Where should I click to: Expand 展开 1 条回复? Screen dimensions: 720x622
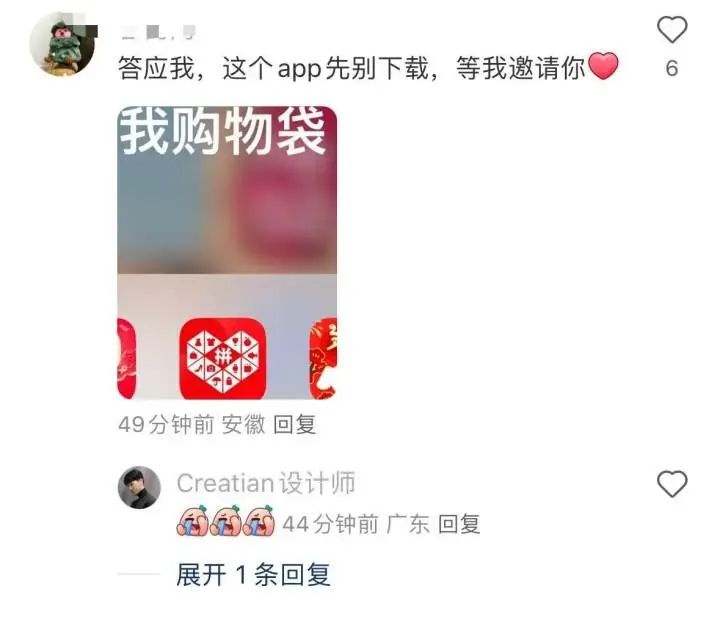point(253,575)
